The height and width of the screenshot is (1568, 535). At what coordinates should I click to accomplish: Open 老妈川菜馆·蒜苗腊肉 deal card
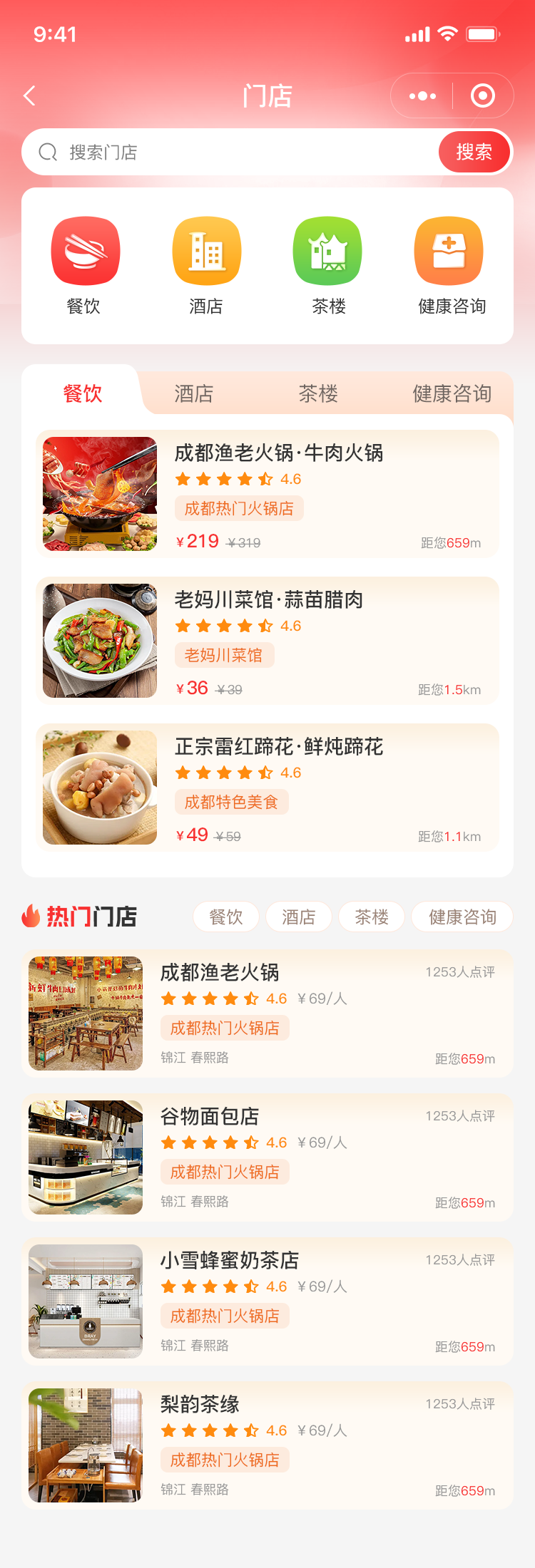click(x=267, y=641)
